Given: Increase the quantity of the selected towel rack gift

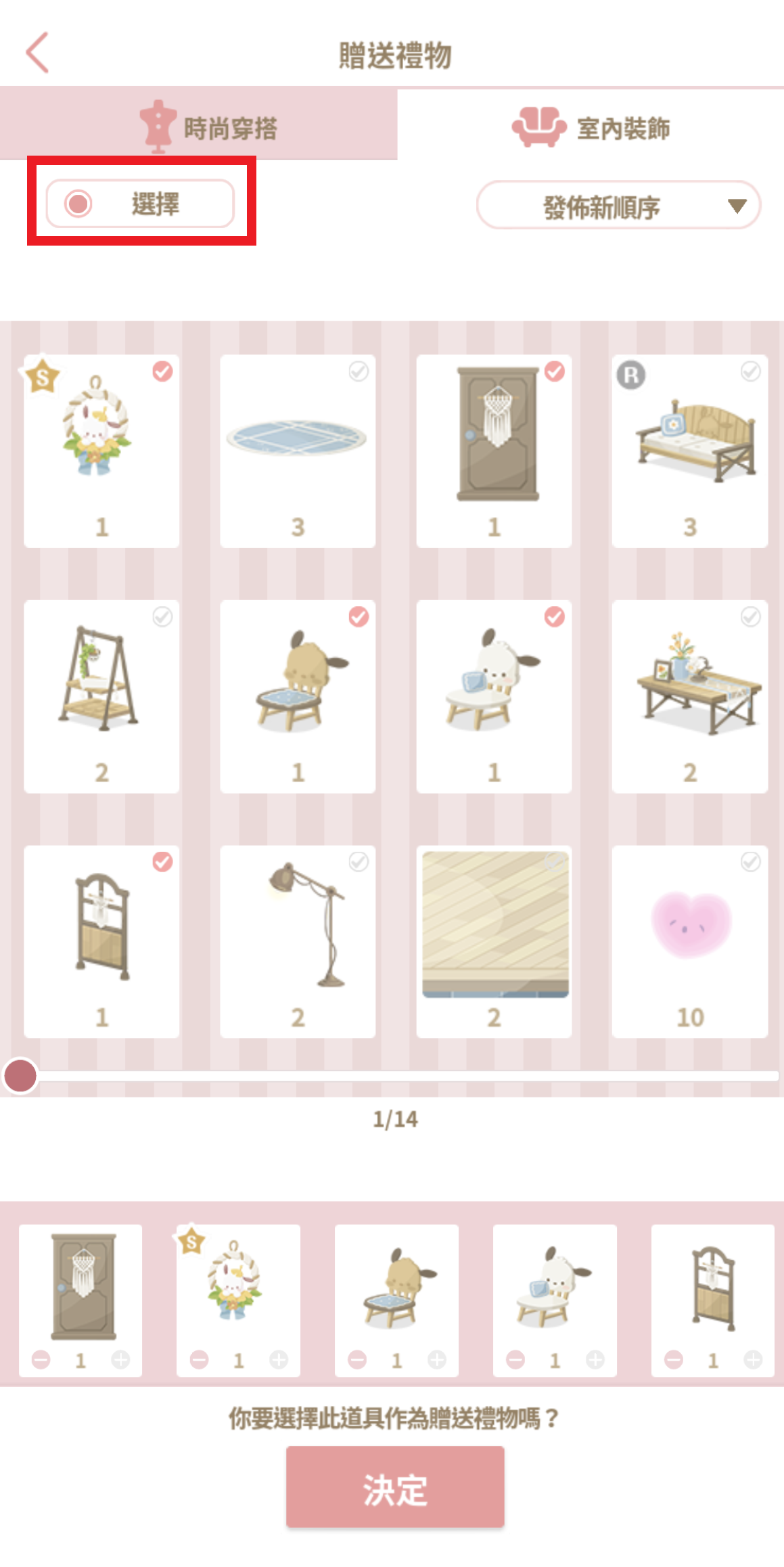Looking at the screenshot, I should click(753, 1359).
